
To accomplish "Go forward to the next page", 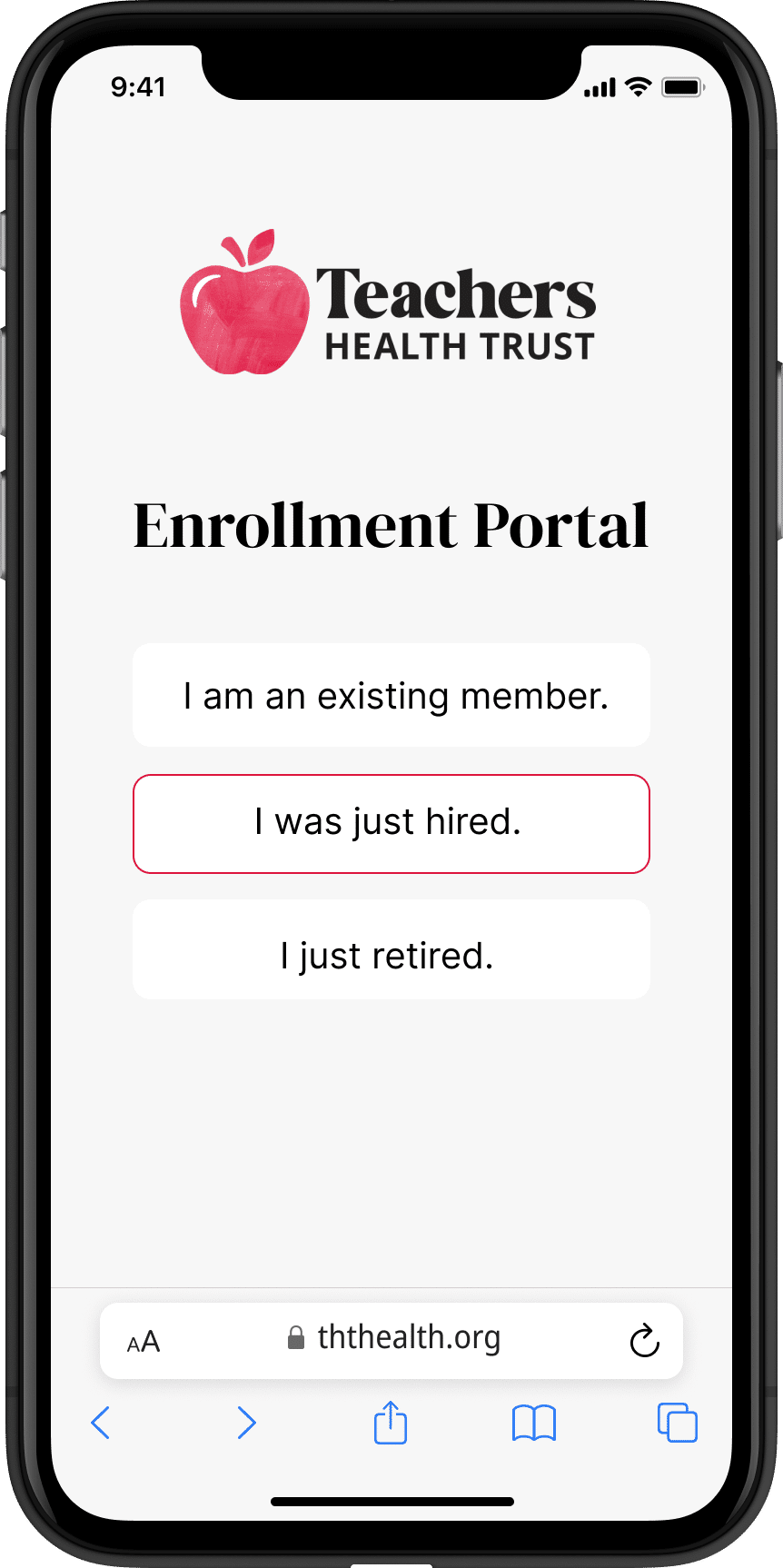I will (x=246, y=1423).
